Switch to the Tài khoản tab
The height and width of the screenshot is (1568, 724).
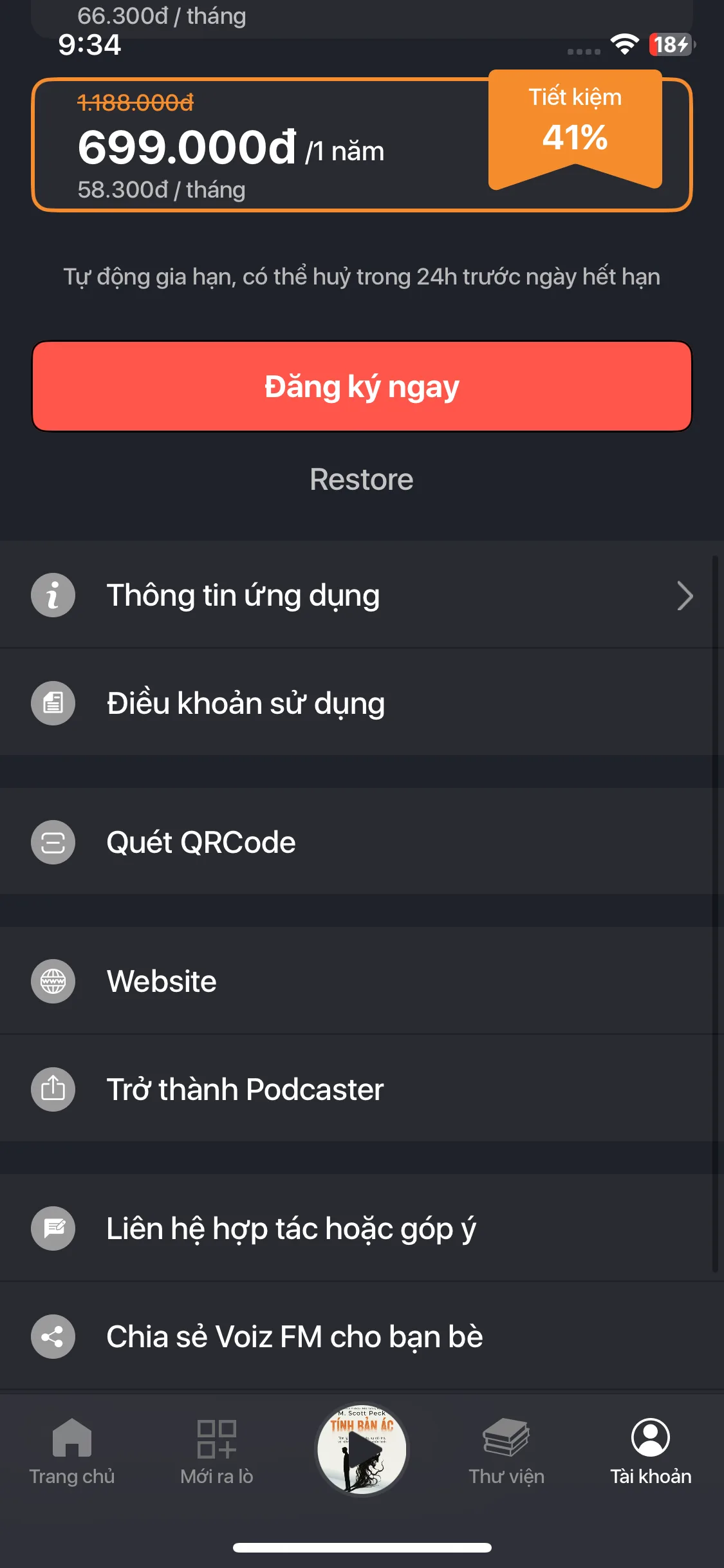click(x=650, y=1455)
